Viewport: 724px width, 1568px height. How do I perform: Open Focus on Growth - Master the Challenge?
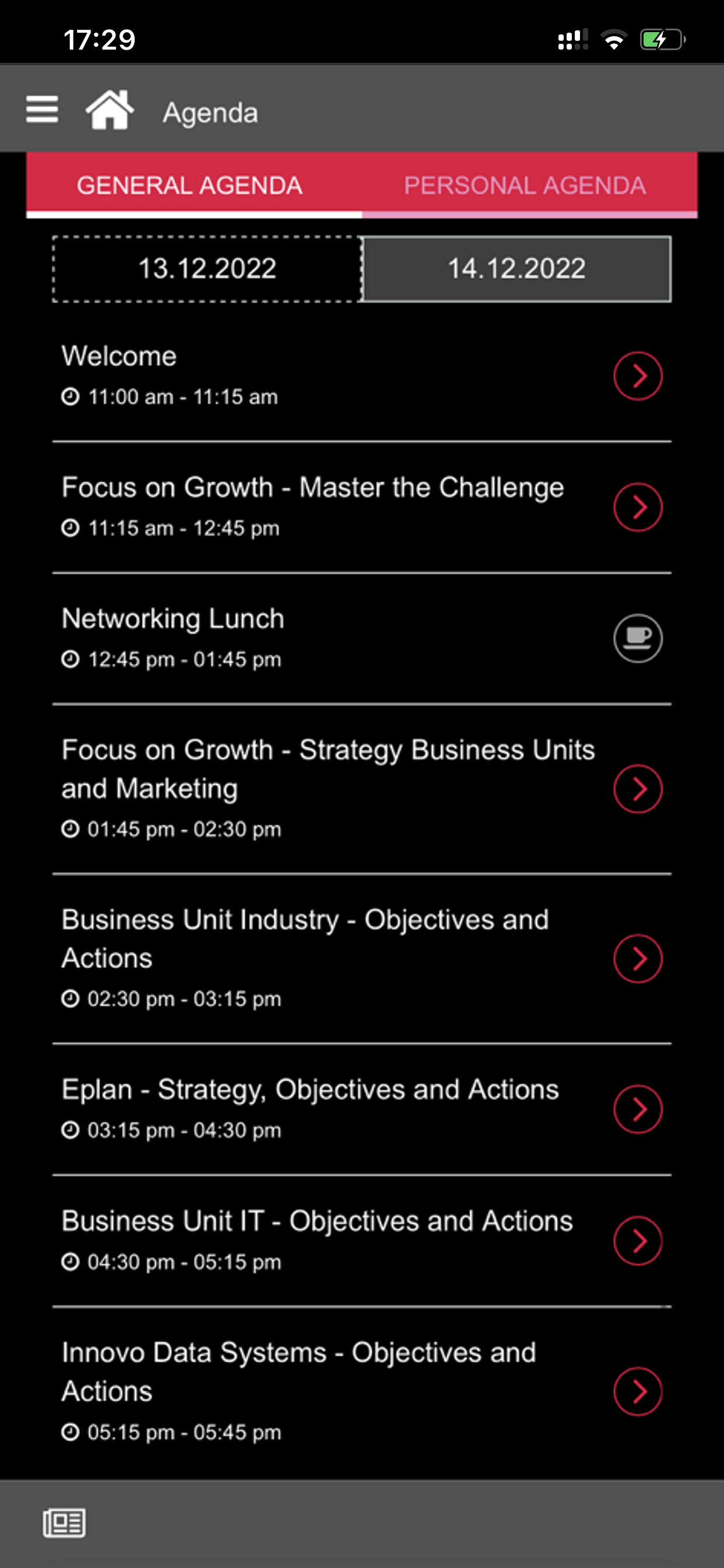[638, 507]
